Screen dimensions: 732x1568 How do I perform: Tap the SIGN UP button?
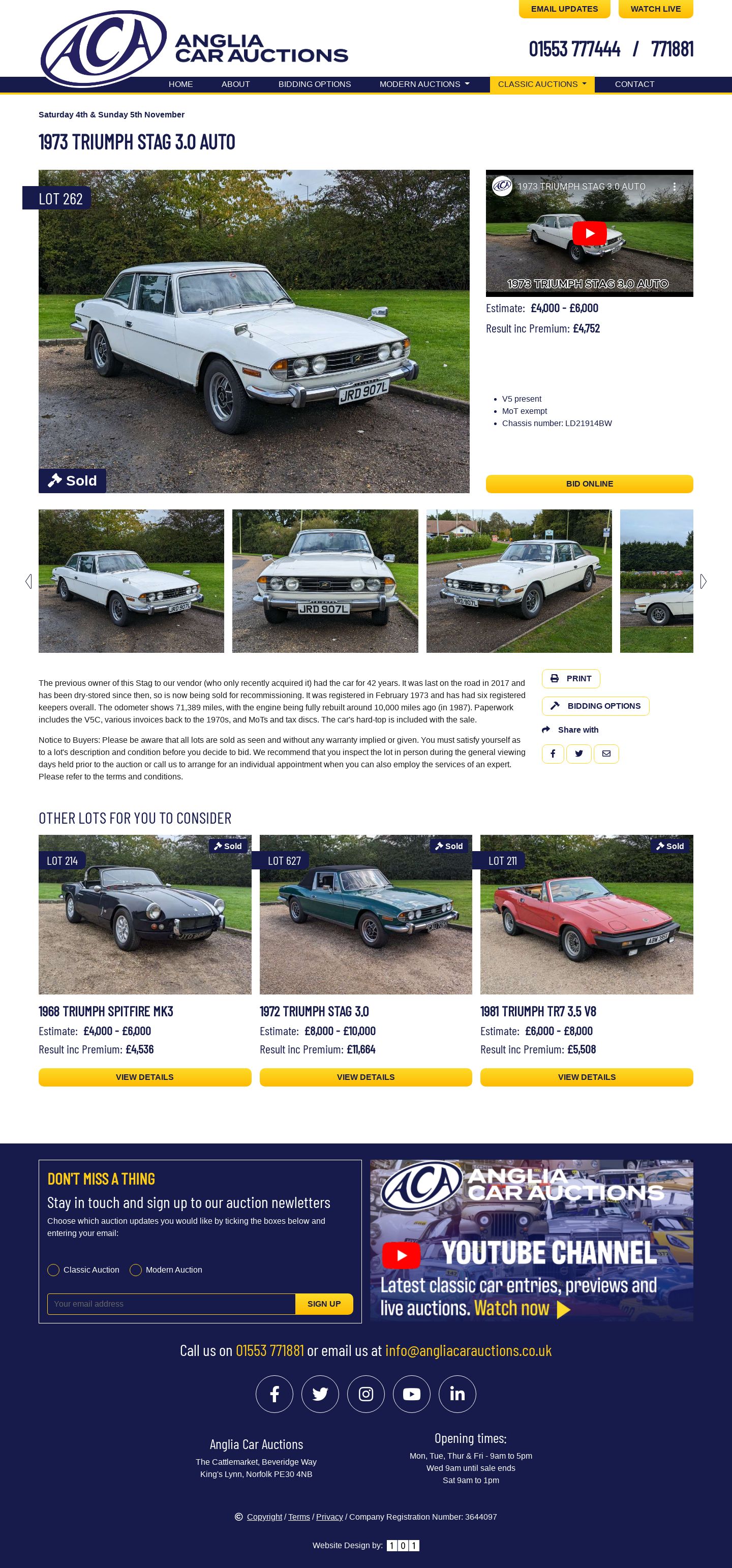(324, 1304)
